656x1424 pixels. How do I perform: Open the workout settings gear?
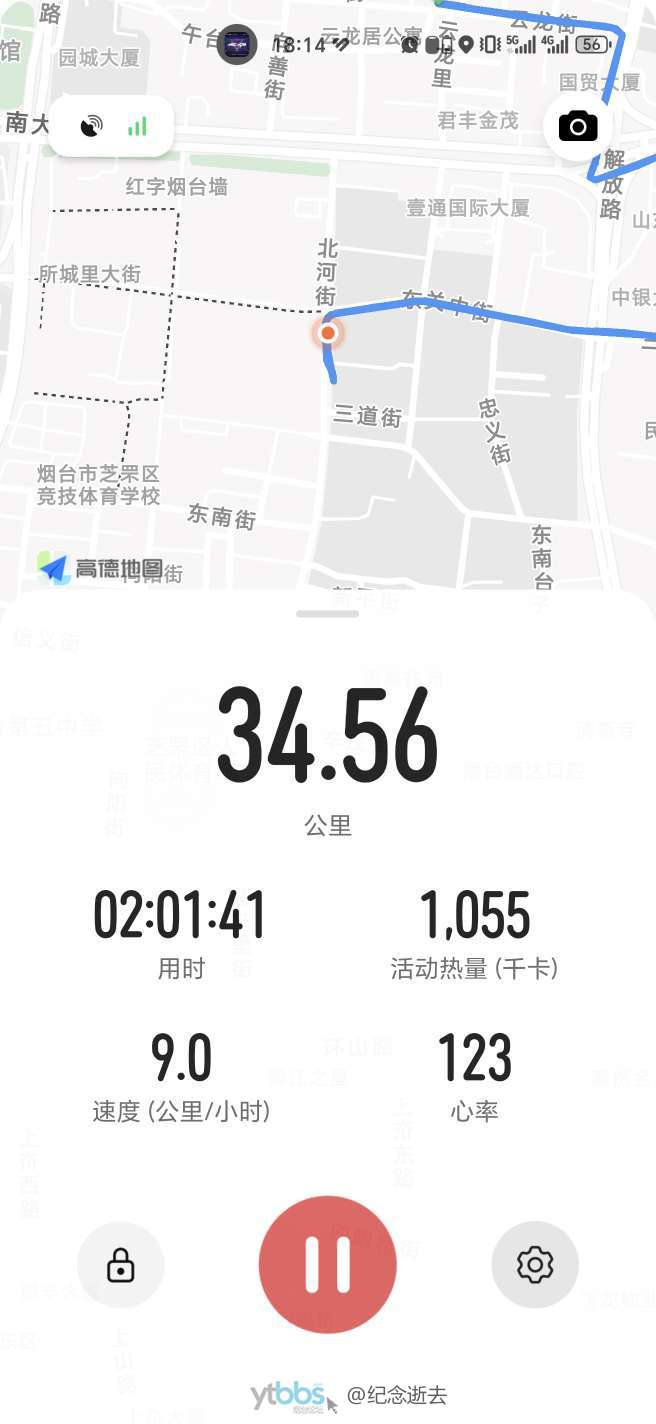point(535,1265)
